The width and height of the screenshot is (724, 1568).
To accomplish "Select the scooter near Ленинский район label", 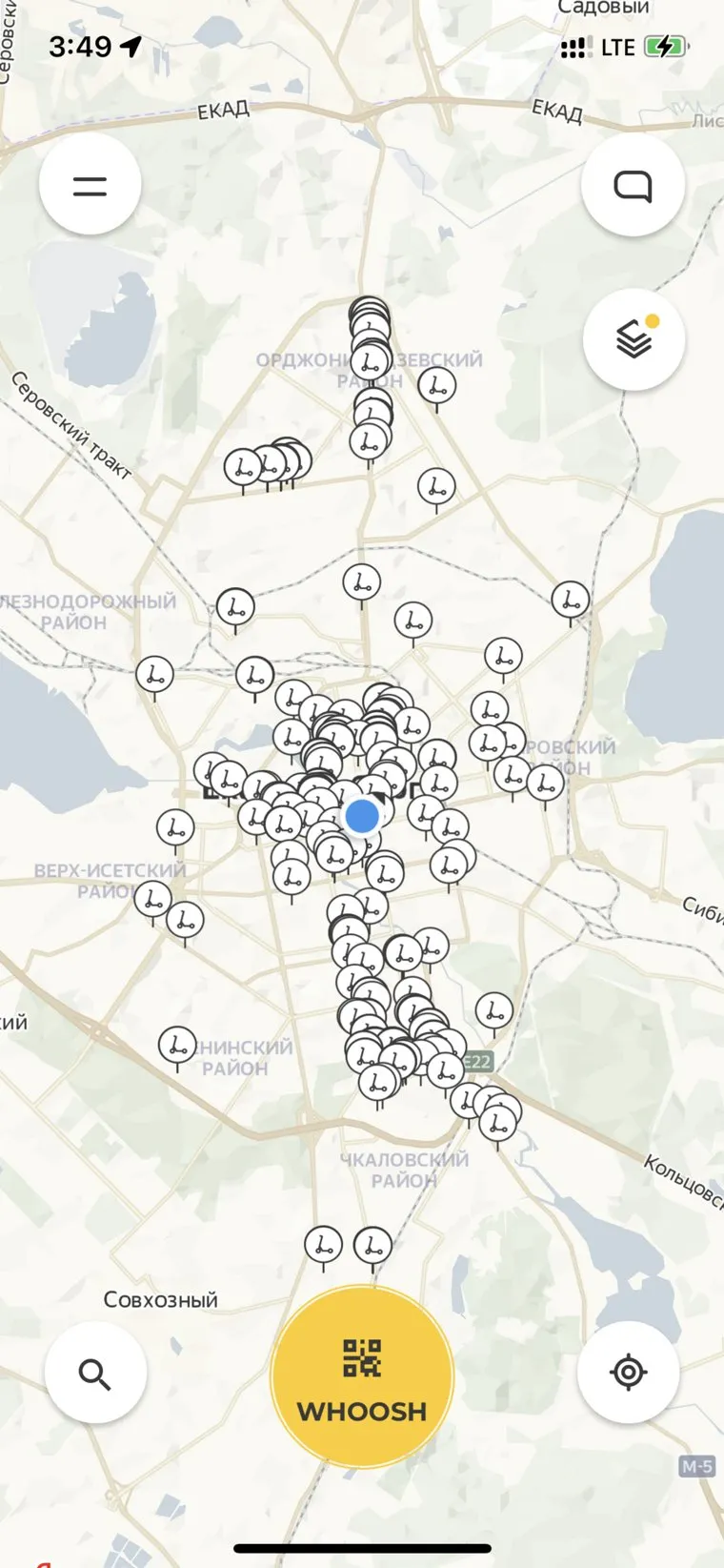I will pos(177,1046).
